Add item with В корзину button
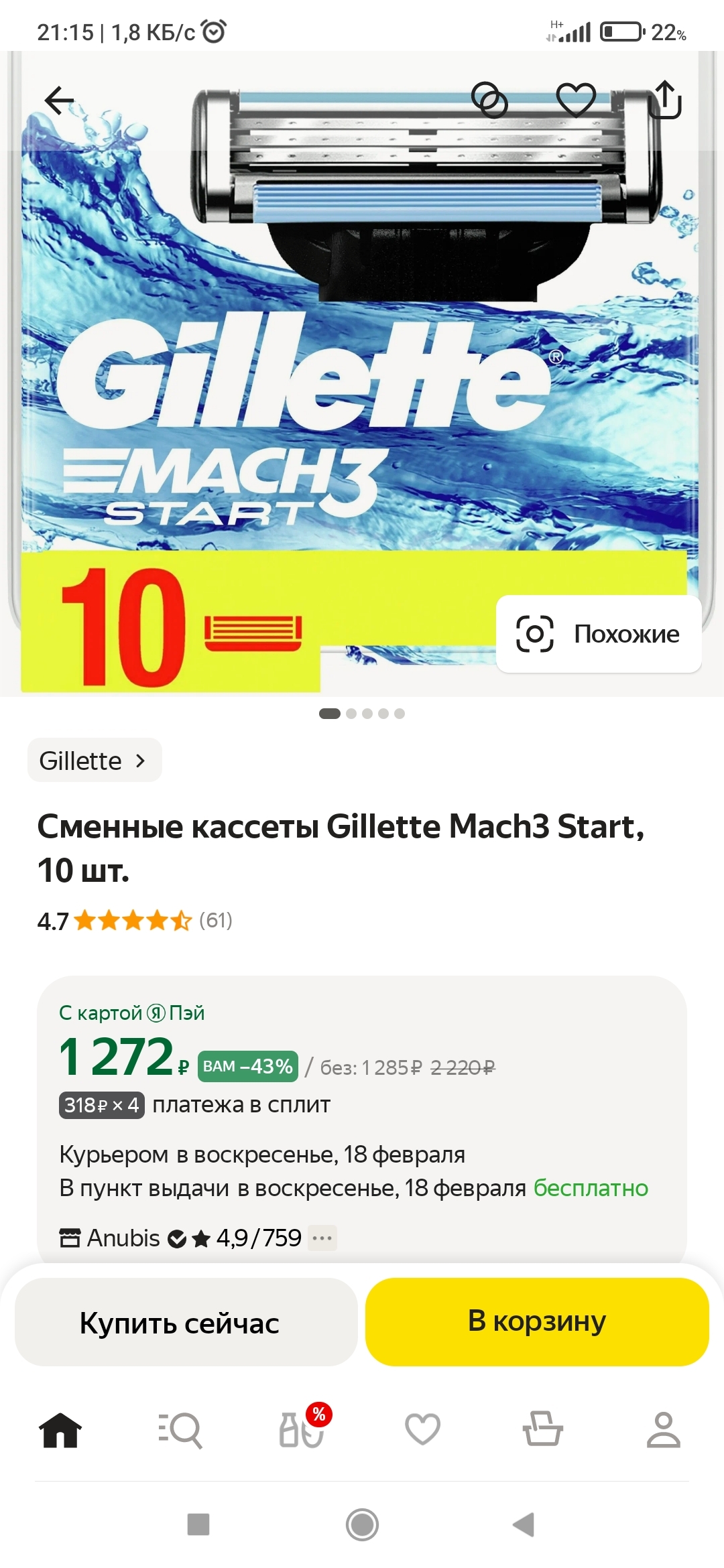724x1568 pixels. (x=537, y=1321)
